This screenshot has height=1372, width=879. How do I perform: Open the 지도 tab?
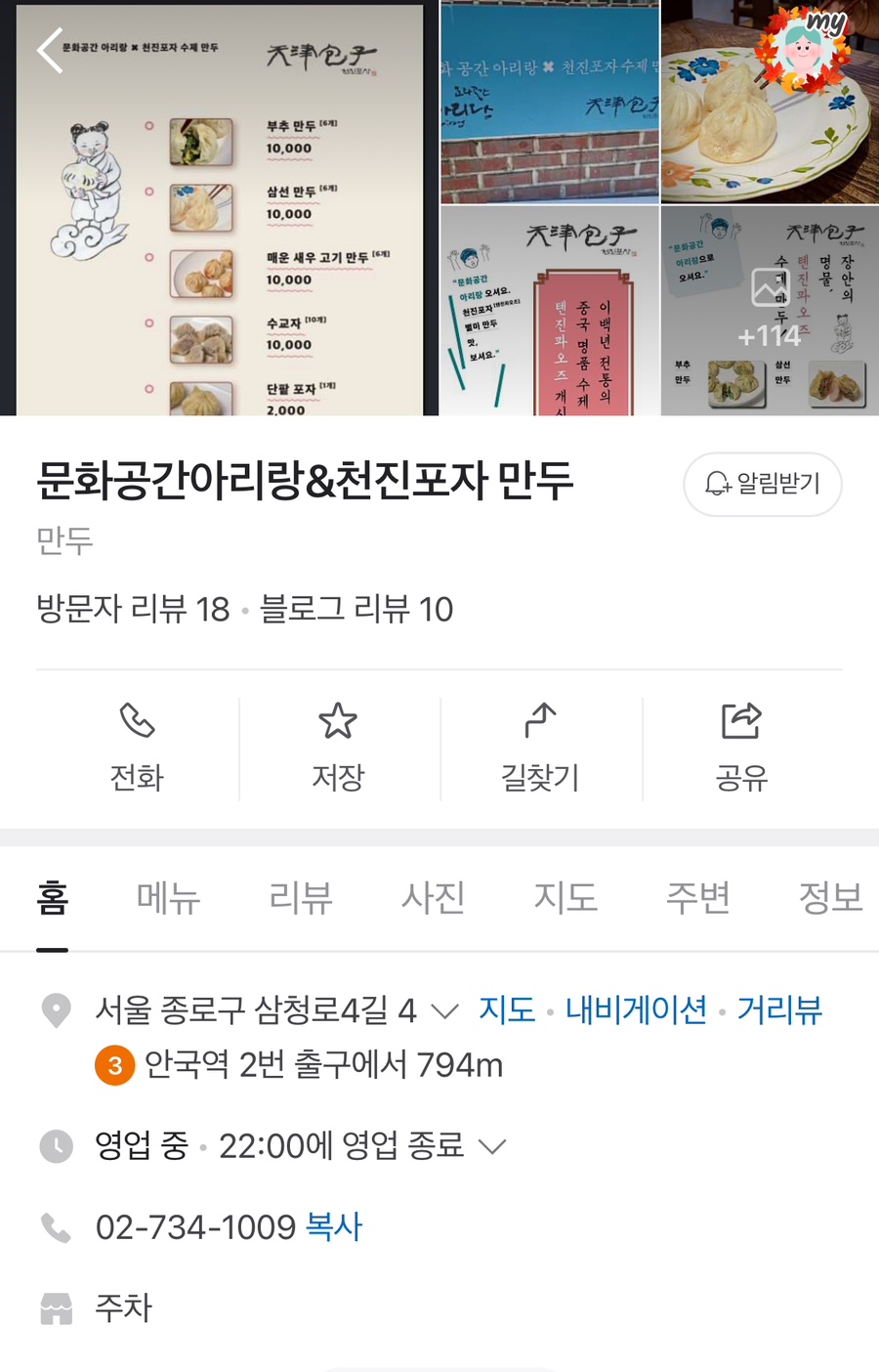565,897
